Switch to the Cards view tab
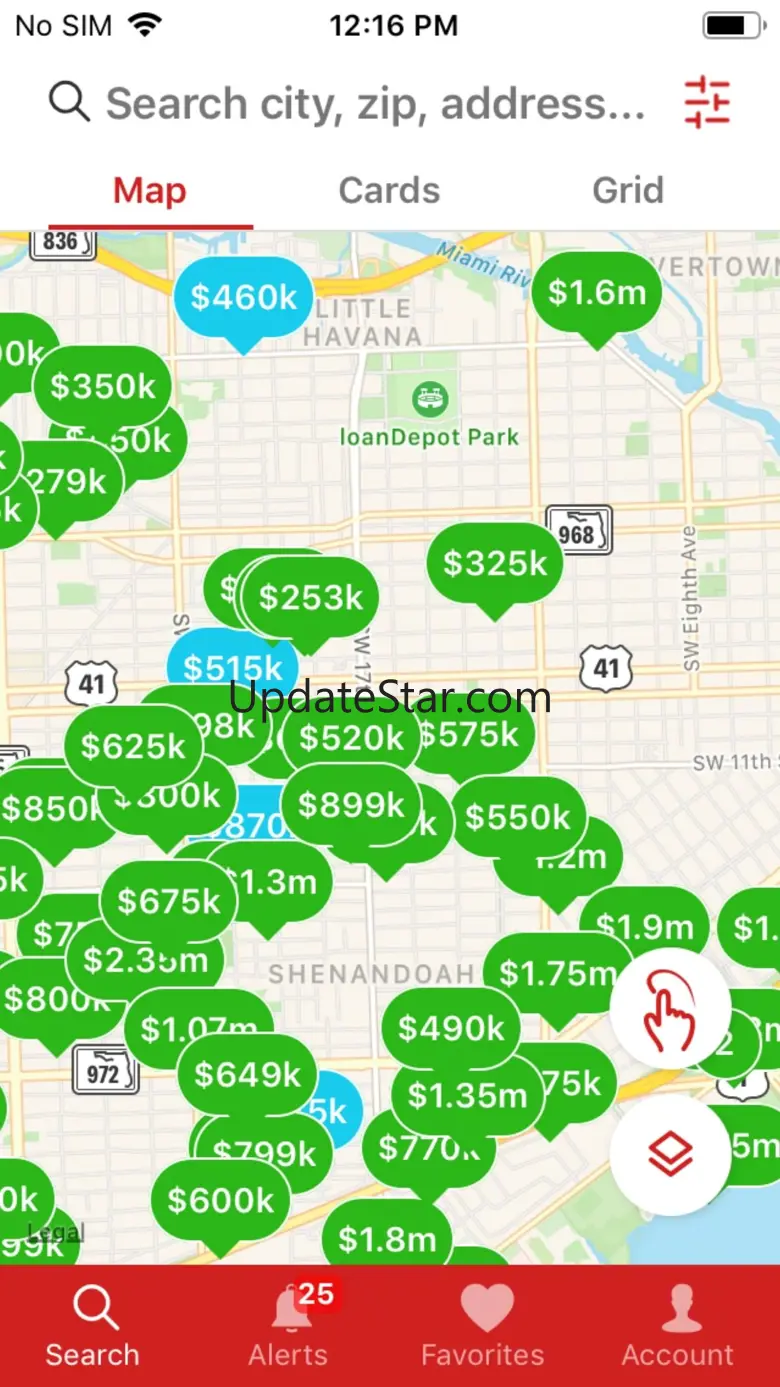780x1387 pixels. (389, 190)
